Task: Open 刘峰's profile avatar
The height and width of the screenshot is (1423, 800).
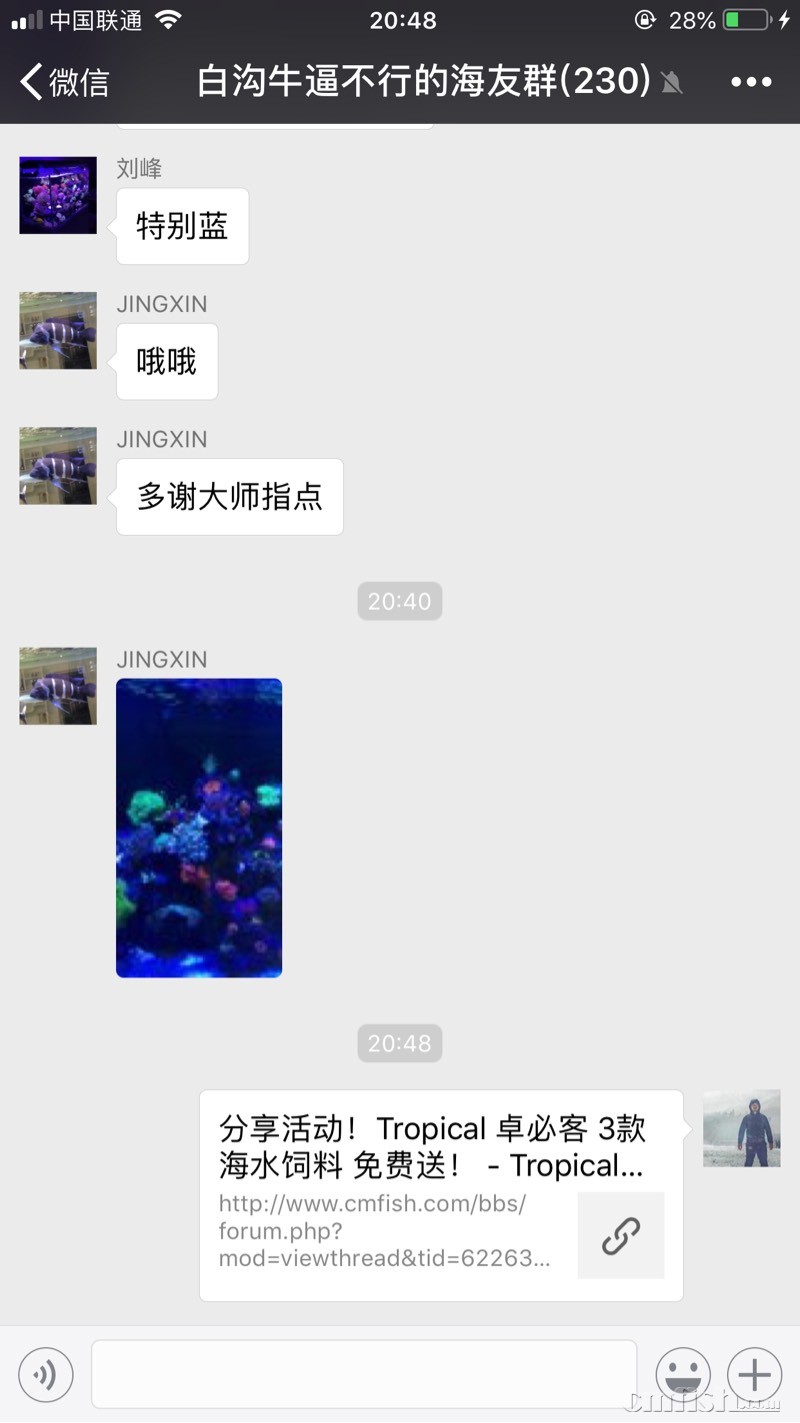Action: point(58,195)
